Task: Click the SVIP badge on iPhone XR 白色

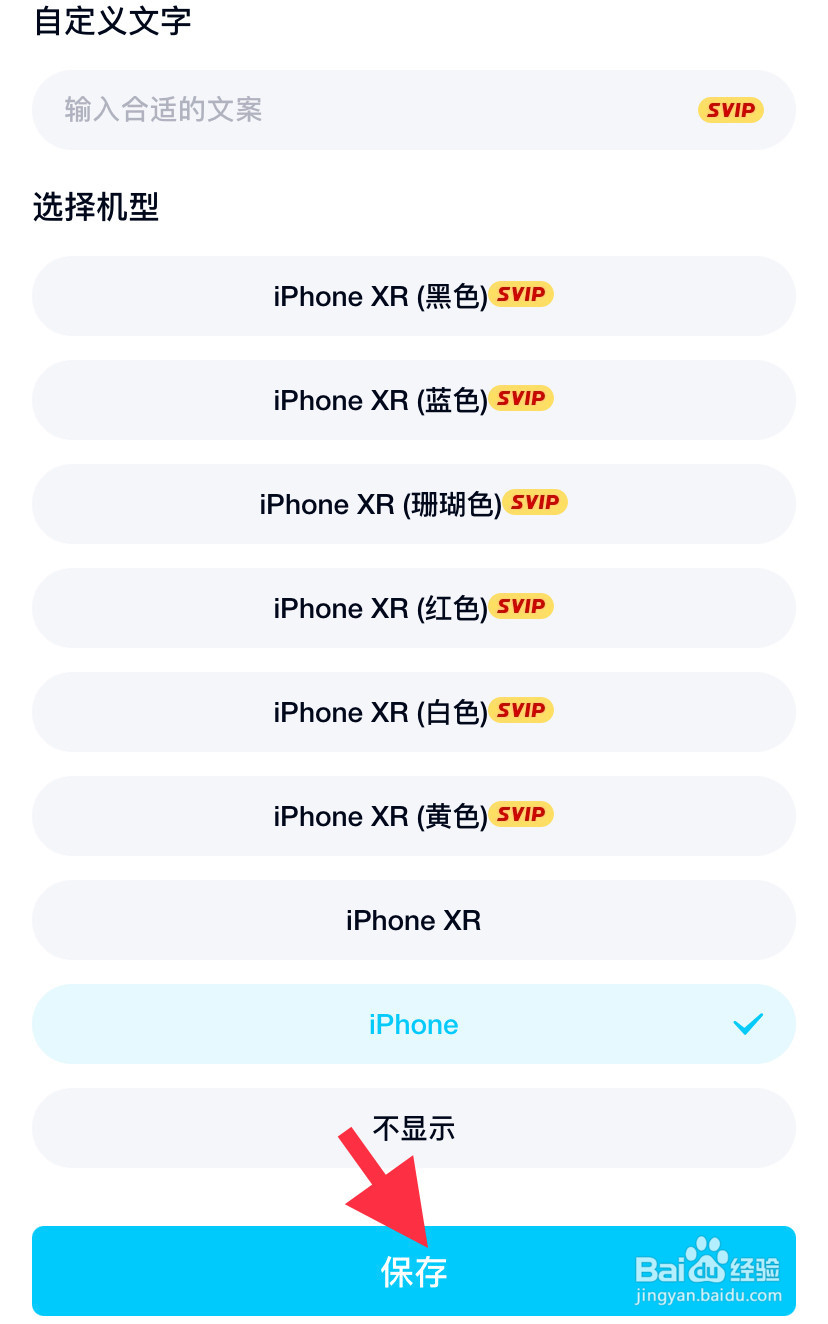Action: (521, 711)
